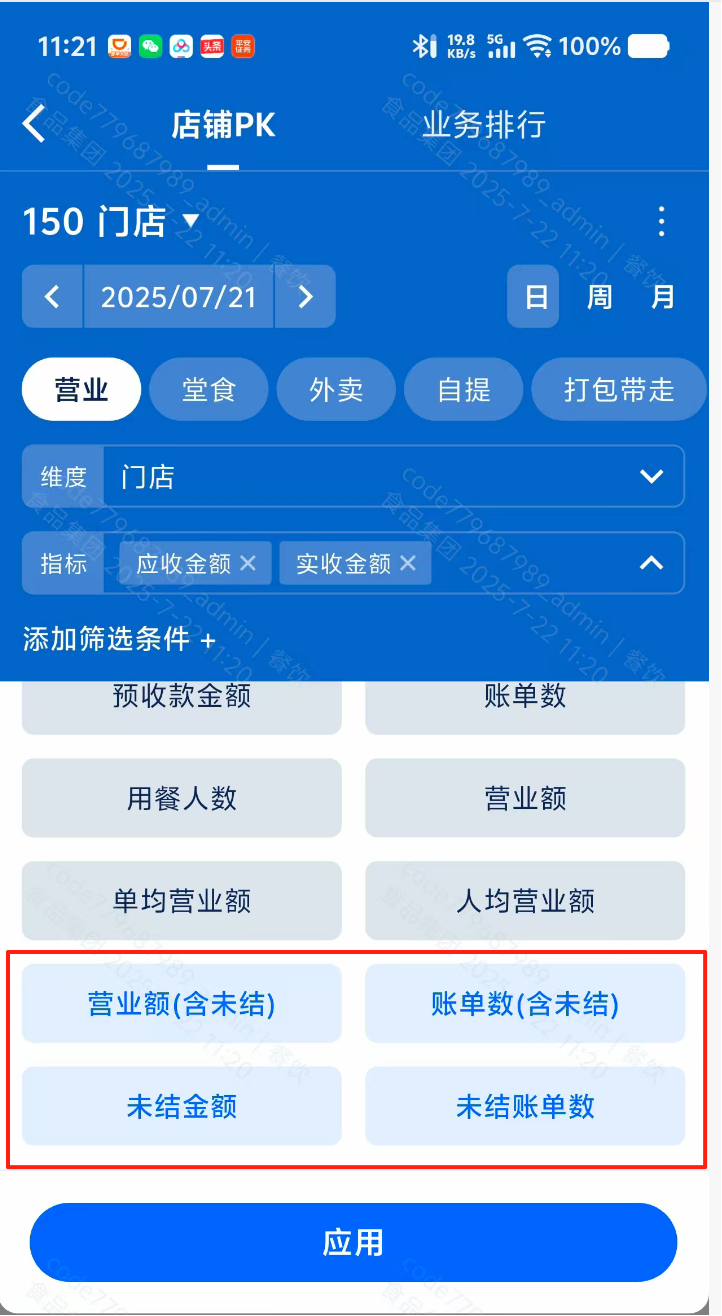Open the 2025/07/21 date picker
The width and height of the screenshot is (722, 1316).
178,297
